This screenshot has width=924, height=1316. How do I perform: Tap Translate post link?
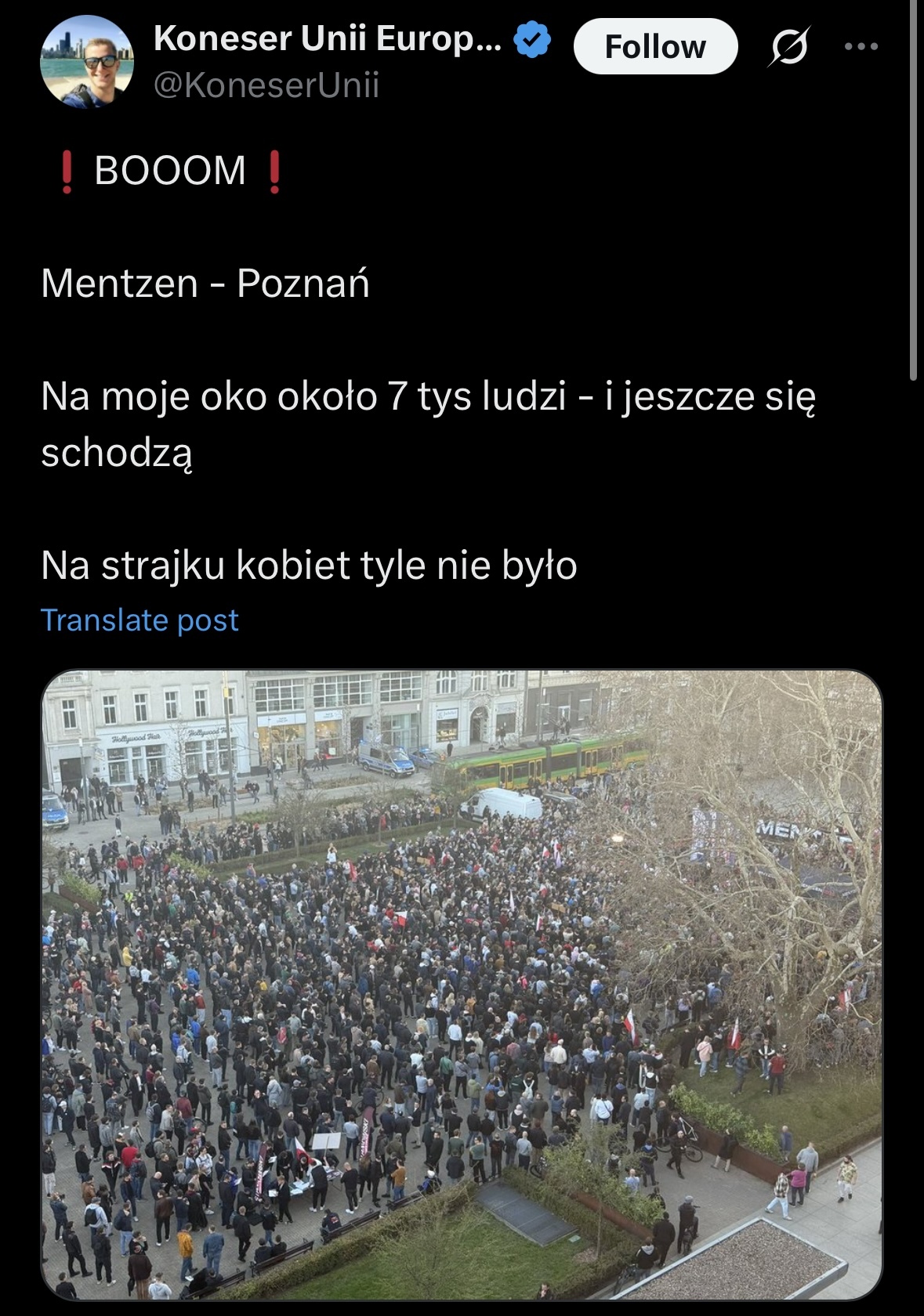[x=140, y=620]
